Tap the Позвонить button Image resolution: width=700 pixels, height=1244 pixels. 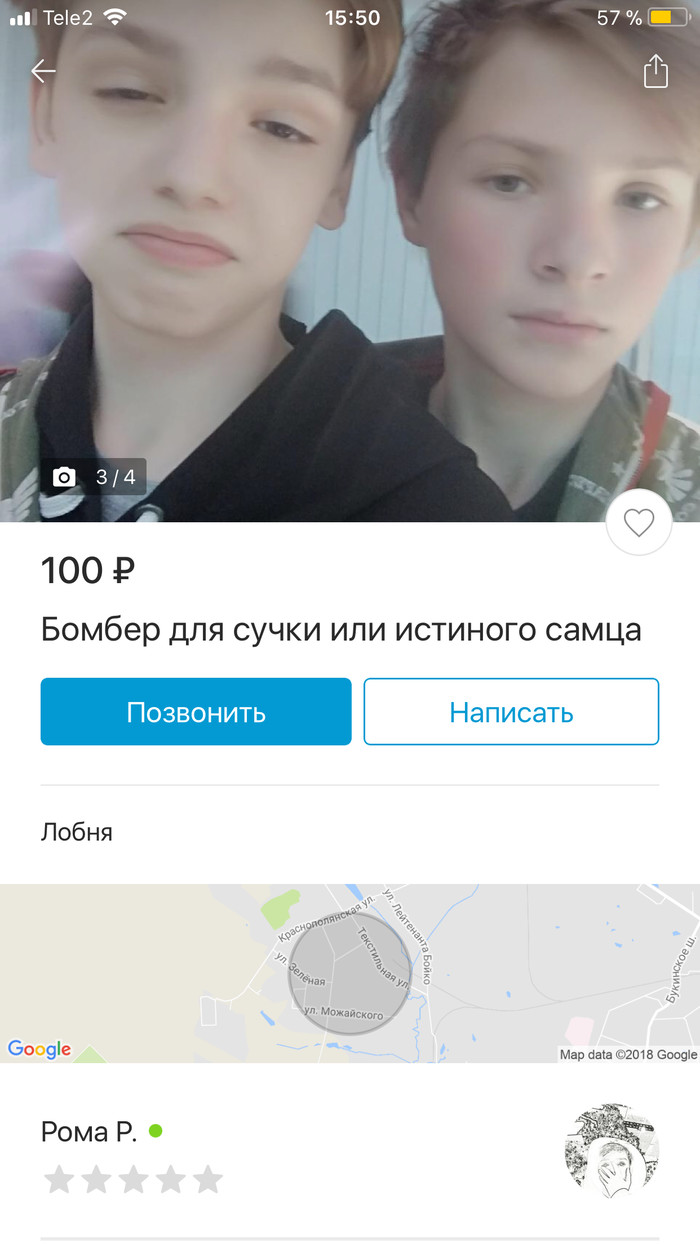coord(196,712)
